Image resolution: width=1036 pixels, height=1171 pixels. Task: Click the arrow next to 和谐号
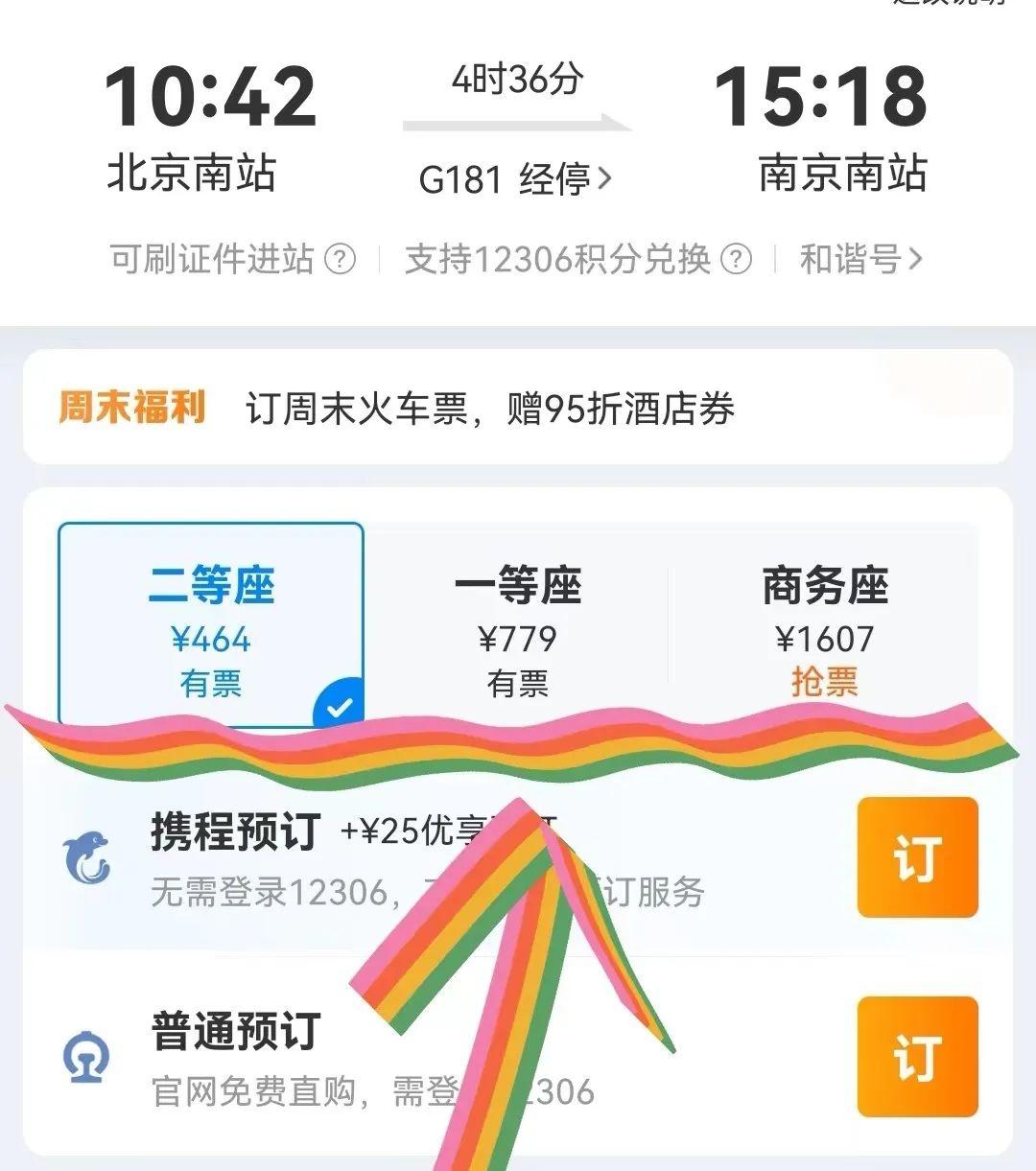pyautogui.click(x=916, y=257)
